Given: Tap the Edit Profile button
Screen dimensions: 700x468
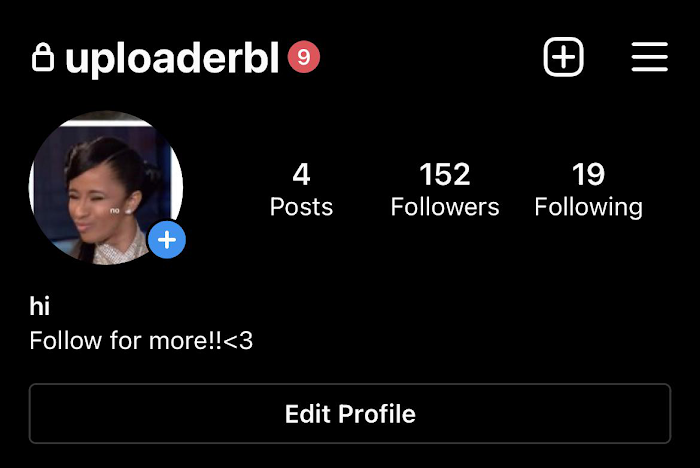Looking at the screenshot, I should [x=350, y=414].
